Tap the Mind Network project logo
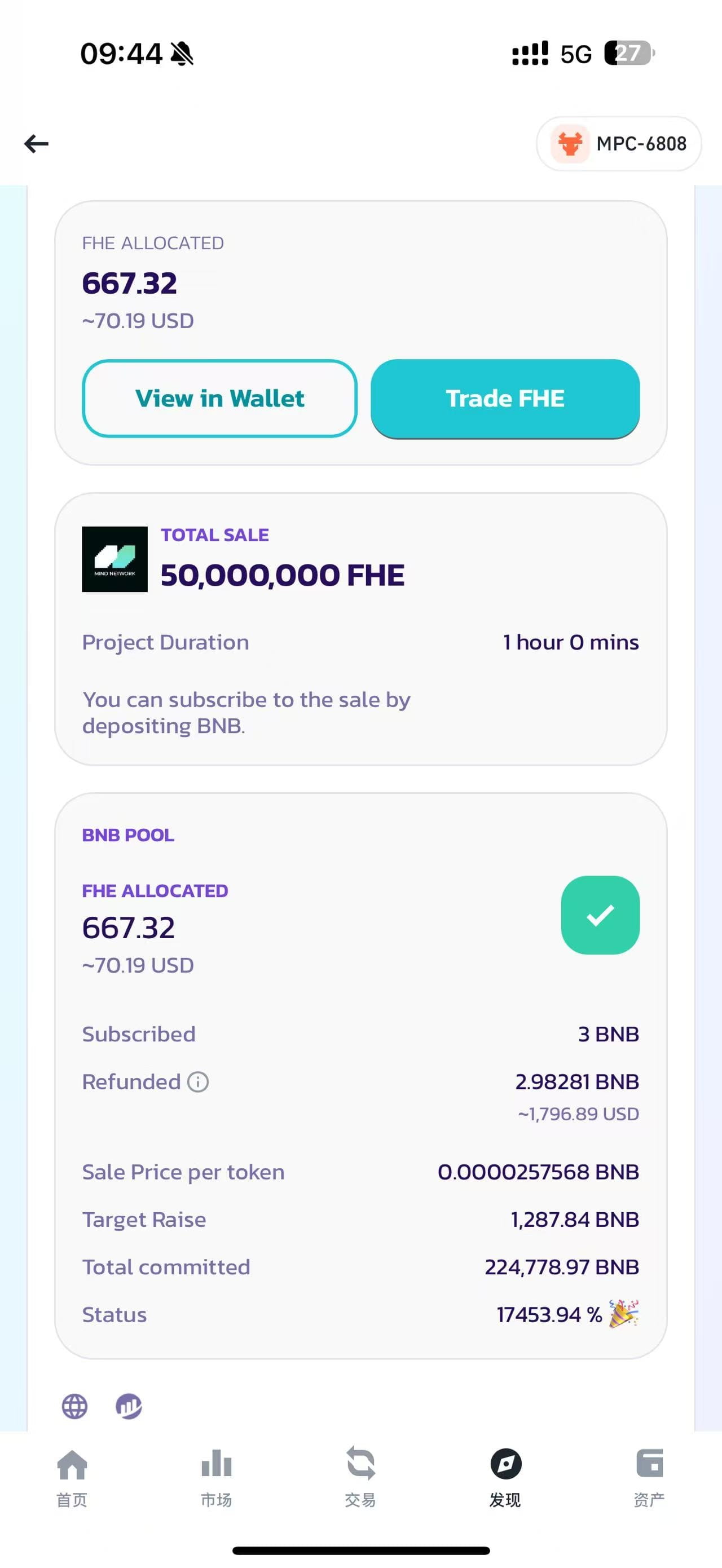 coord(115,559)
